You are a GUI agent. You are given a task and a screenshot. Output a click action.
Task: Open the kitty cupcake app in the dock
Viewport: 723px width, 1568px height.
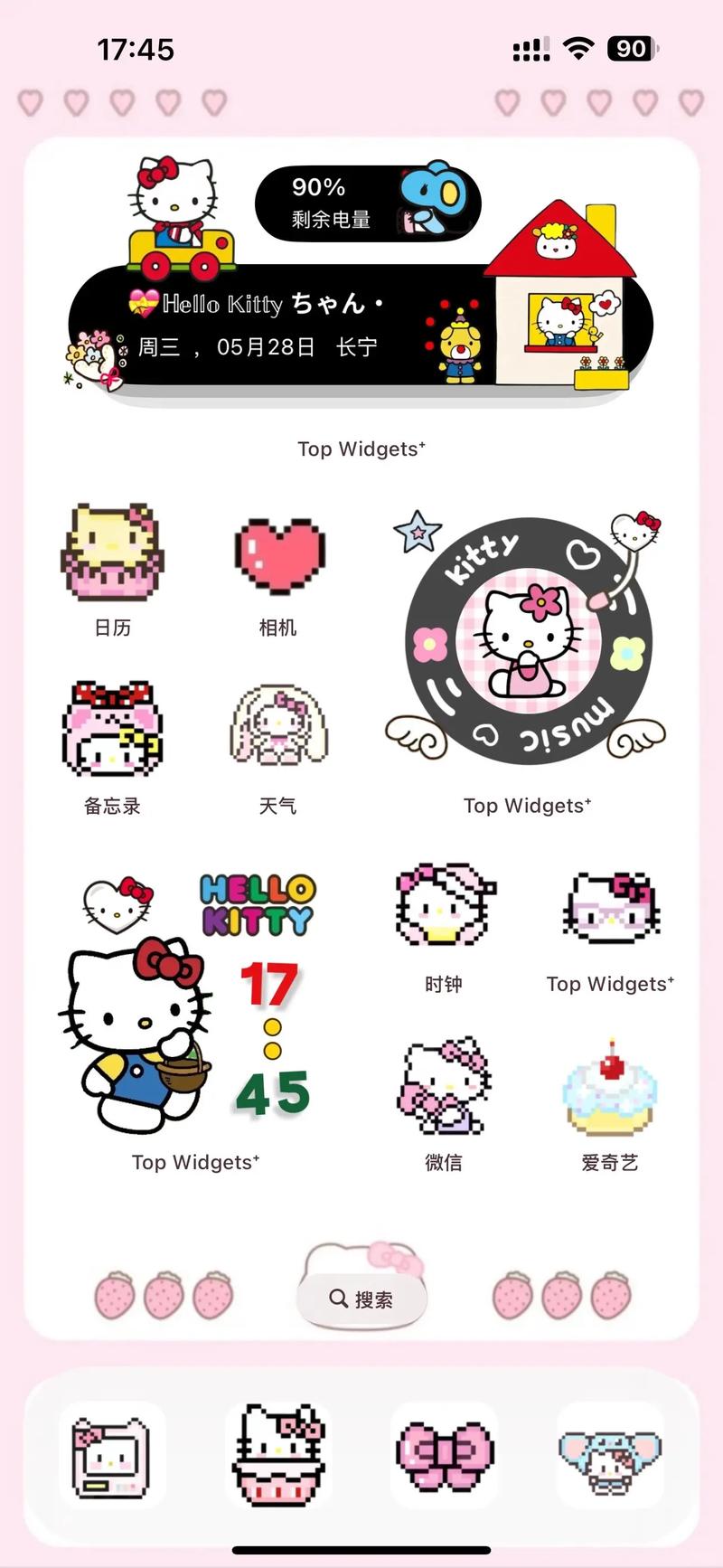tap(278, 1455)
